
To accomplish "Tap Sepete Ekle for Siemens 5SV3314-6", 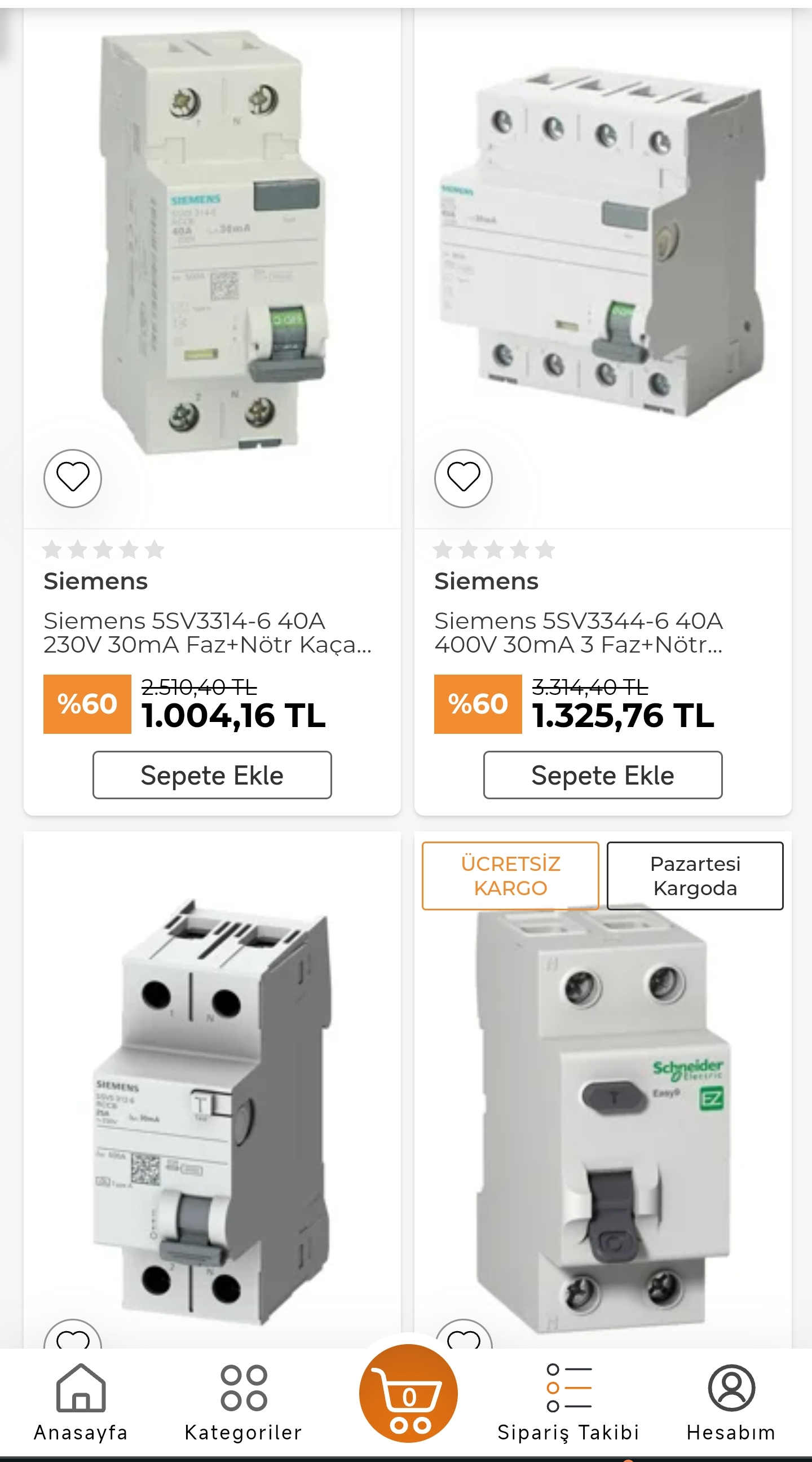I will click(x=212, y=774).
